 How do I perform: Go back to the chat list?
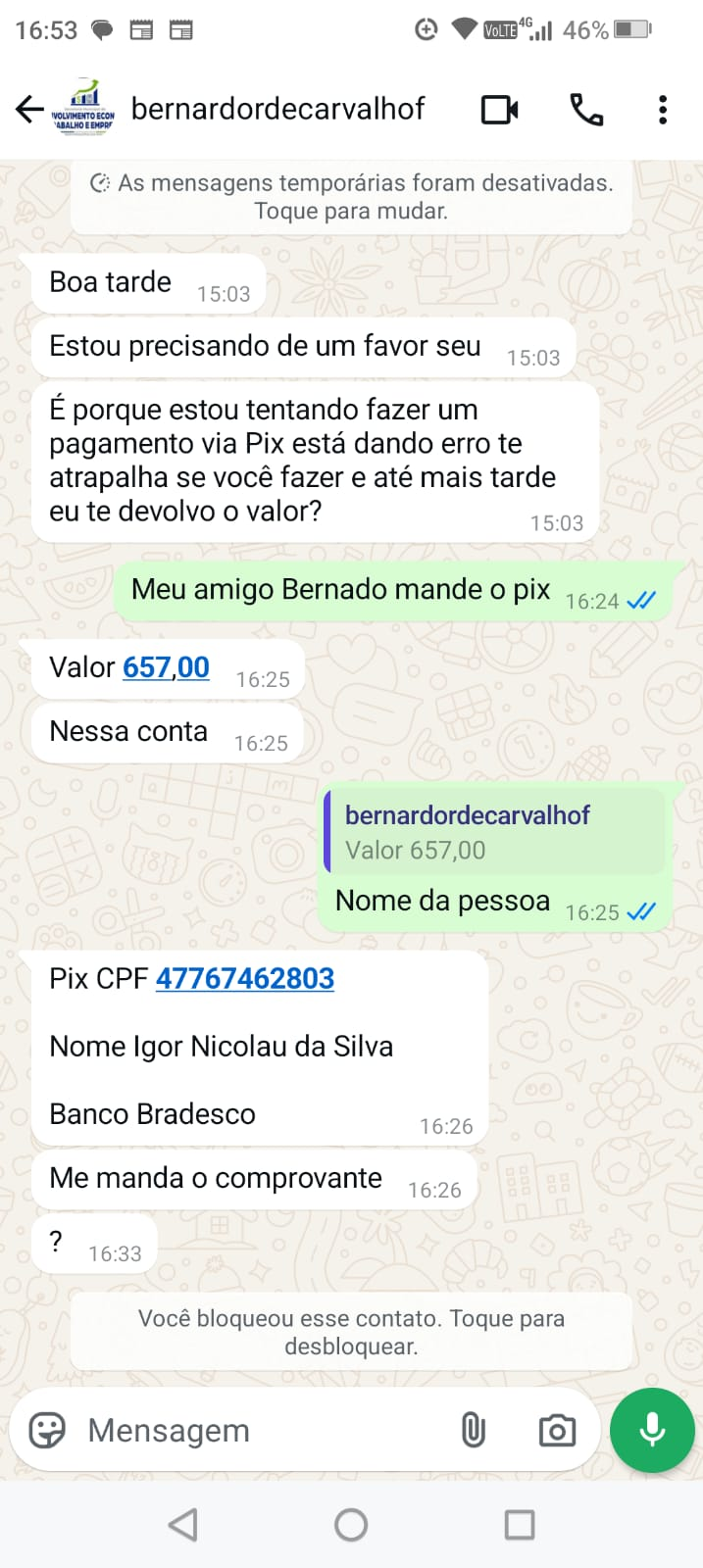[30, 109]
